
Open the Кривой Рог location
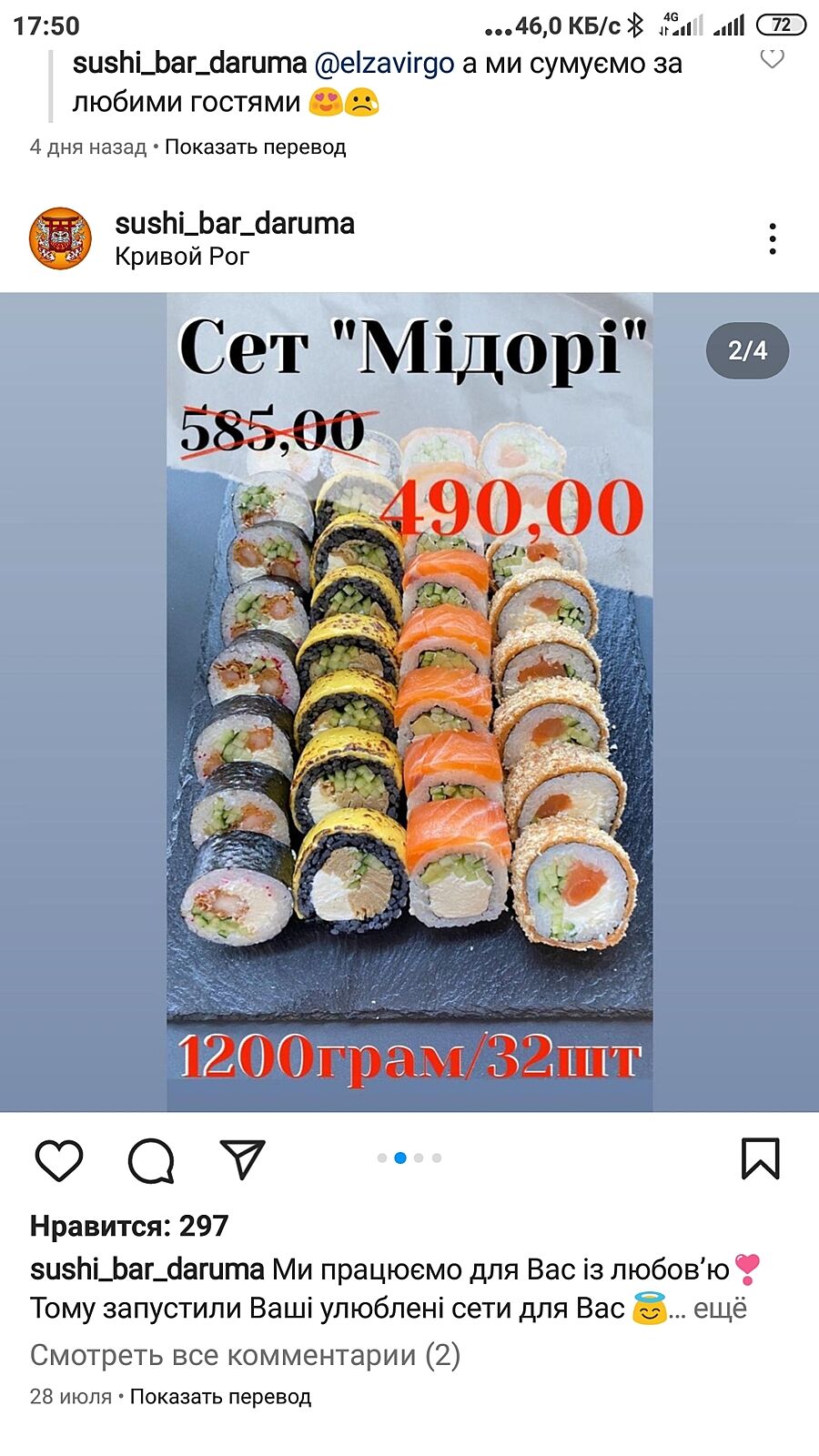(182, 257)
